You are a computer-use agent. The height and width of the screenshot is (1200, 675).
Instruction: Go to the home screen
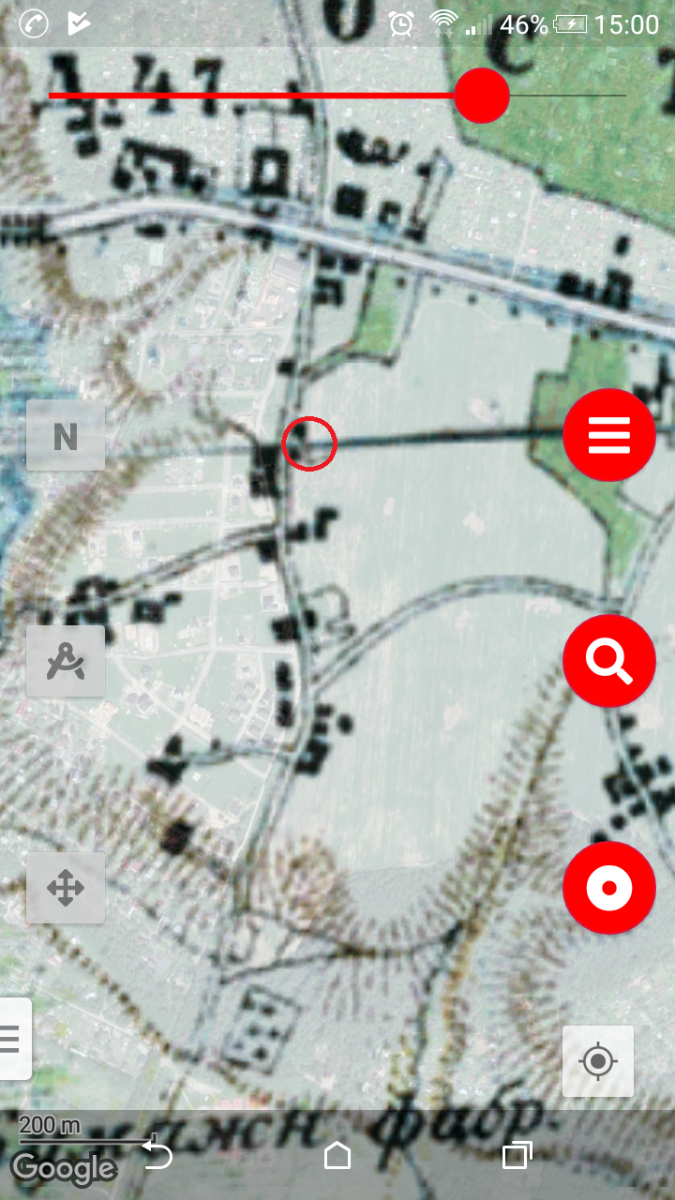tap(337, 1156)
